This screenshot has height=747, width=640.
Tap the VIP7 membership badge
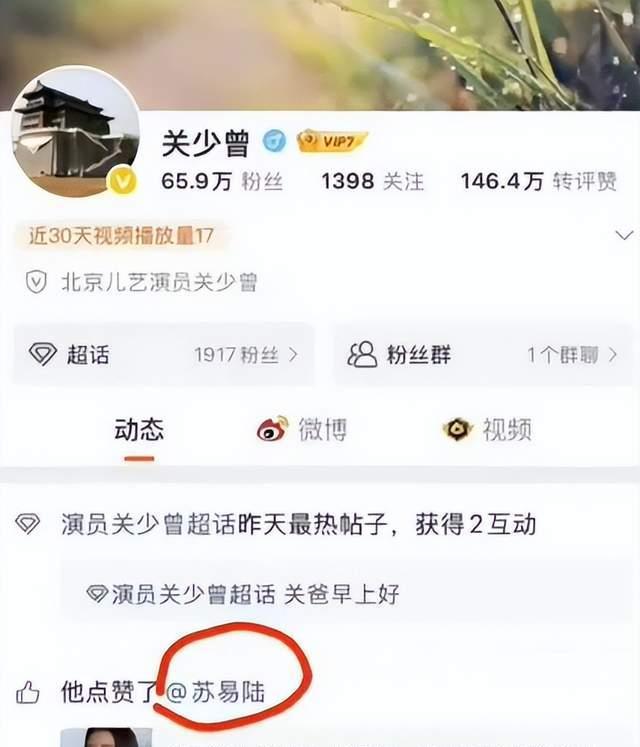click(332, 142)
